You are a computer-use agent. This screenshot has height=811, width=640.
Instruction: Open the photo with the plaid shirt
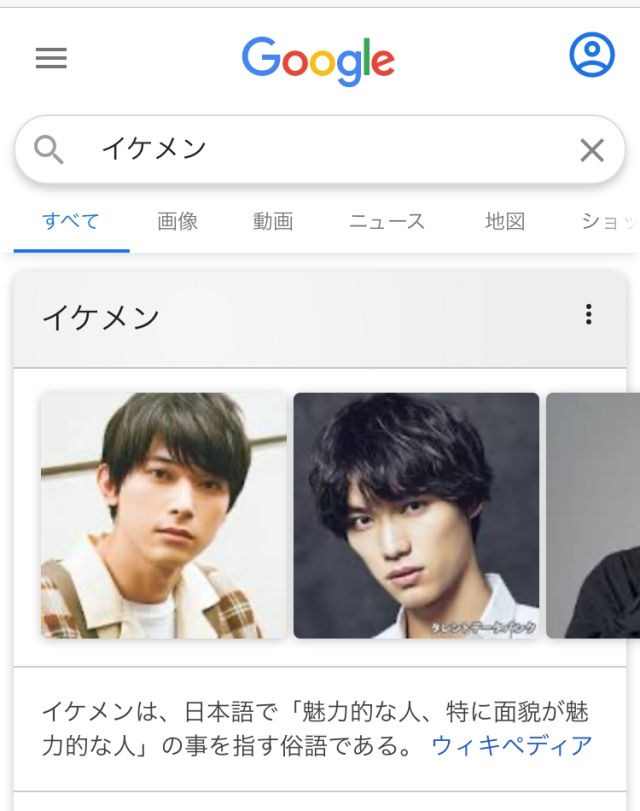(x=164, y=515)
